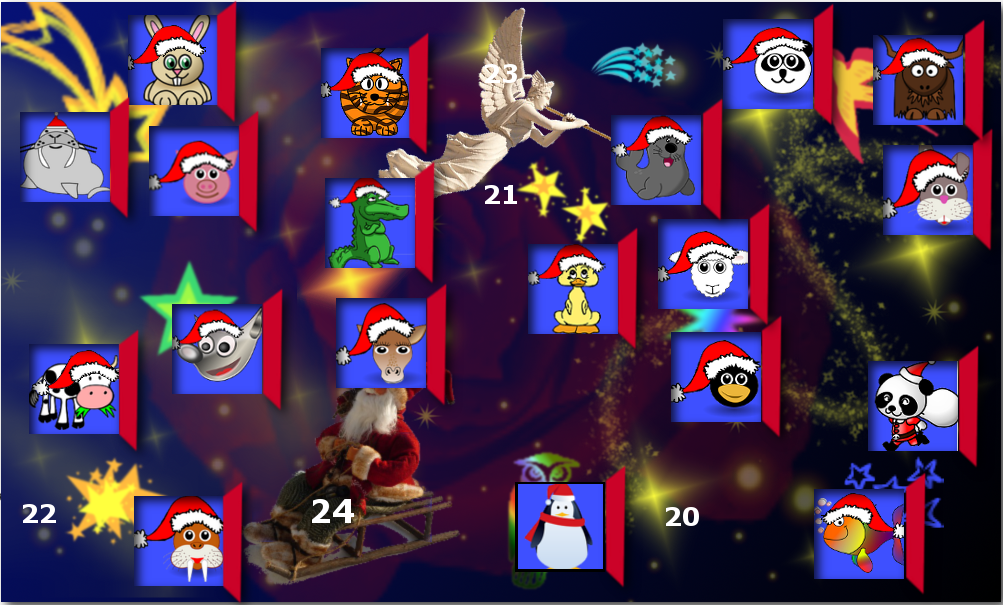Tap the brown buffalo door
1003x605 pixels.
[918, 80]
